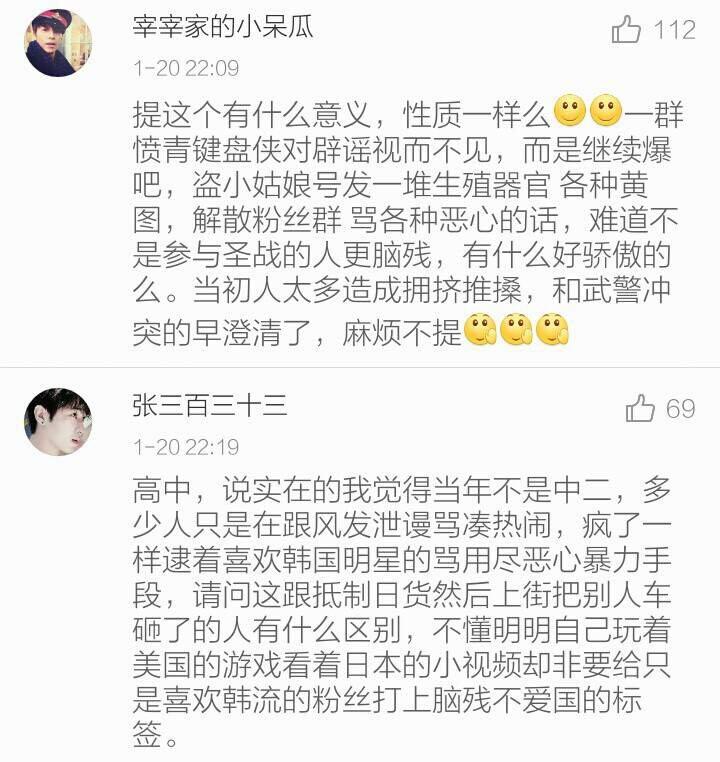This screenshot has width=720, height=762.
Task: Like the comment by 宰宰家的小呆瓜
Action: 627,30
